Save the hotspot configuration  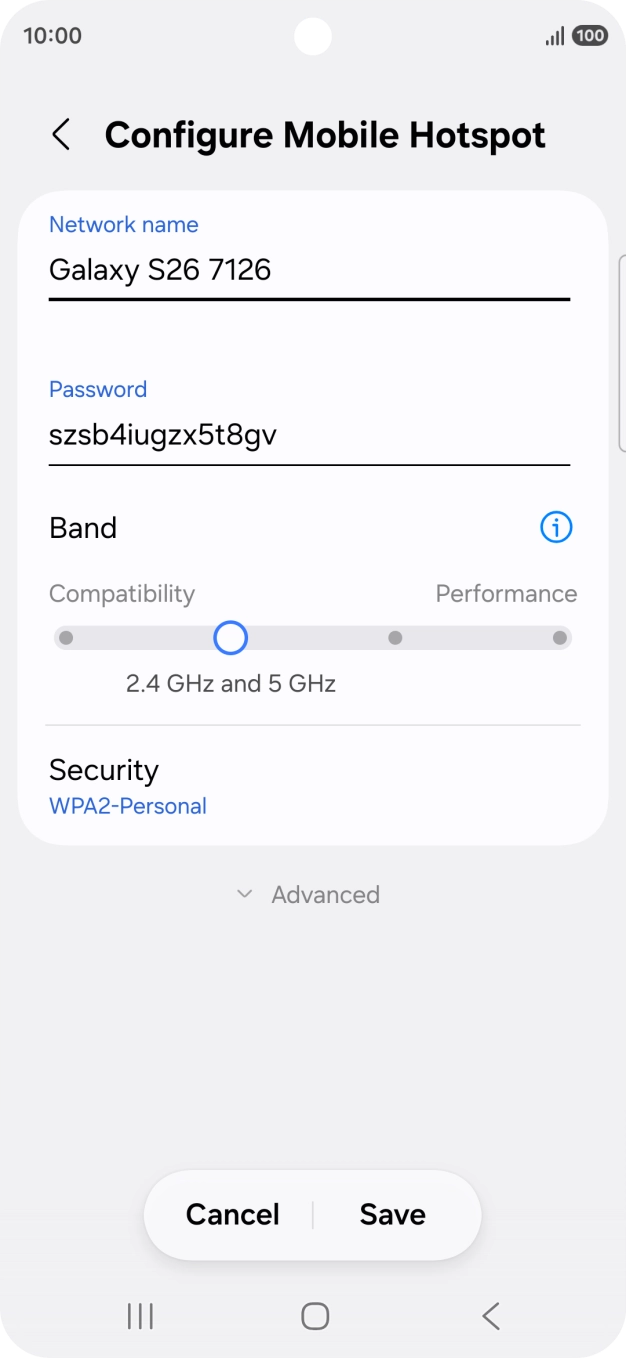click(393, 1214)
